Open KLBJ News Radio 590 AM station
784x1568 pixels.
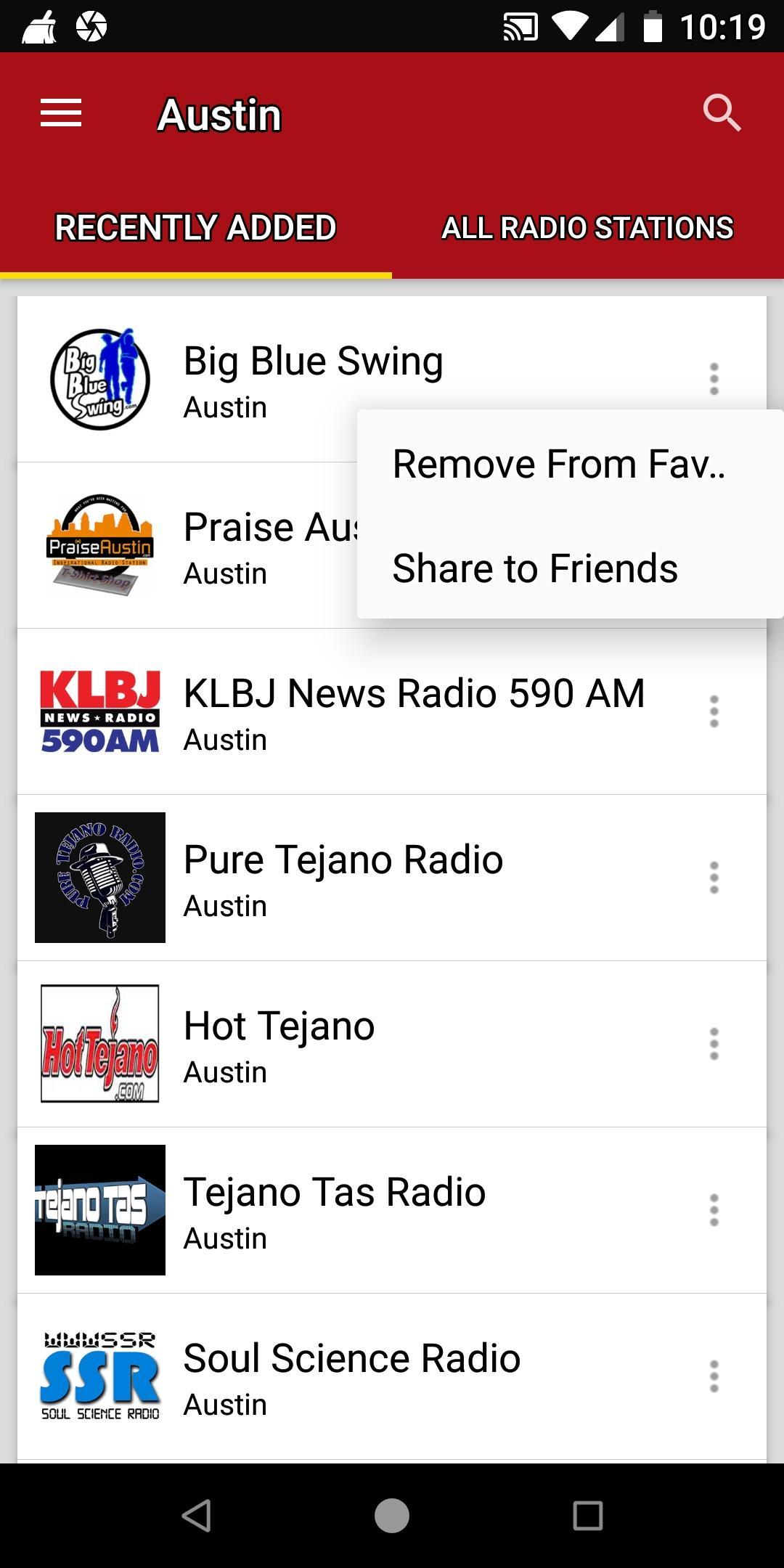[392, 711]
